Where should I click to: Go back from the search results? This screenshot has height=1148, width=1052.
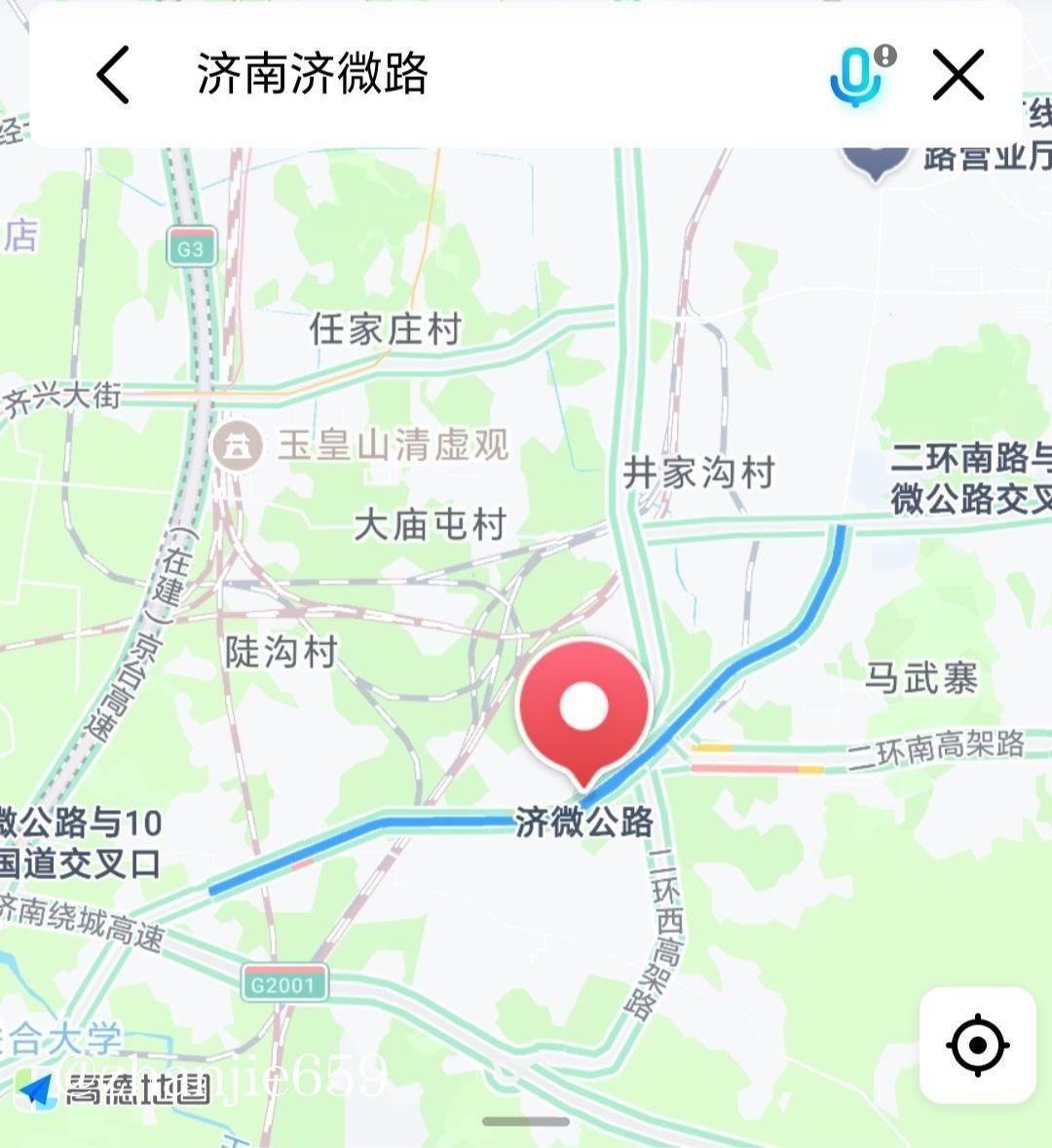click(113, 75)
